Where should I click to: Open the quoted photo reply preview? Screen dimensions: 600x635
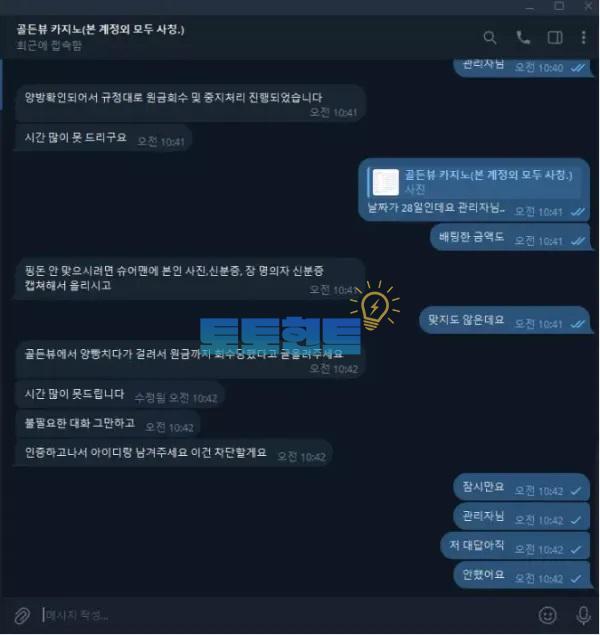pyautogui.click(x=470, y=181)
